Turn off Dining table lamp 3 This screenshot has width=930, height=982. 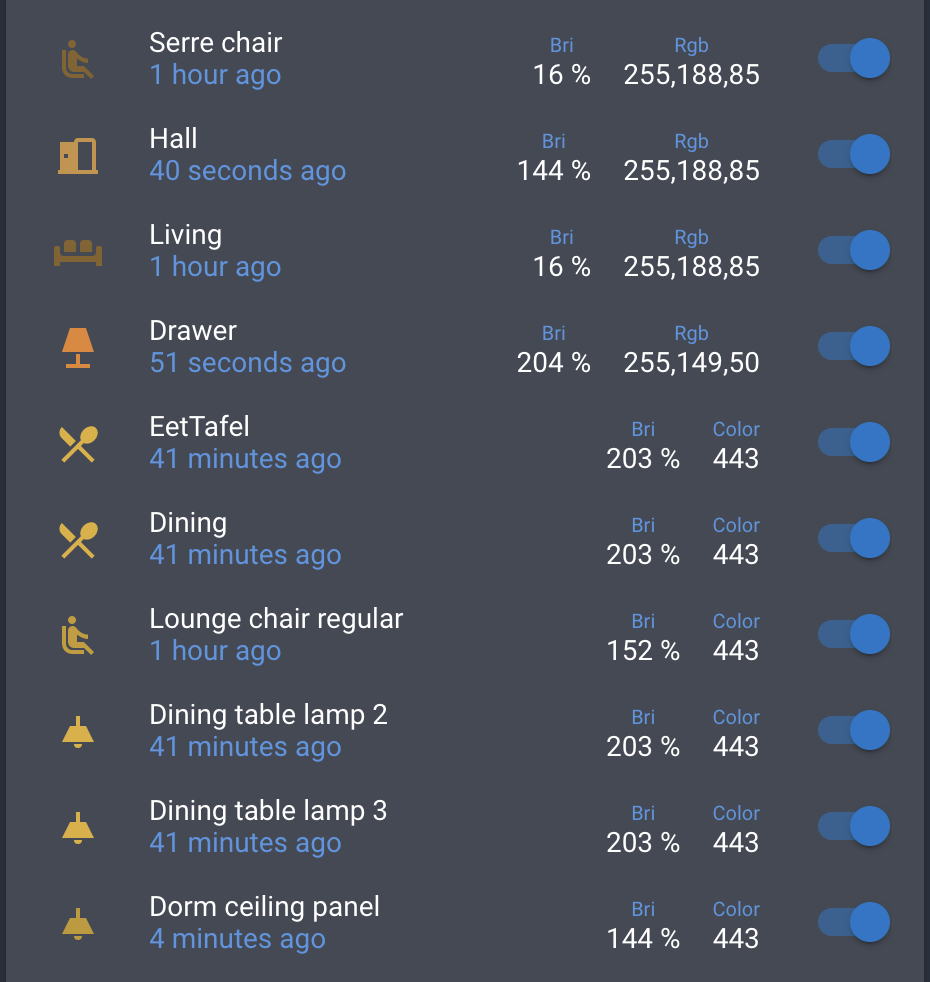click(x=854, y=827)
